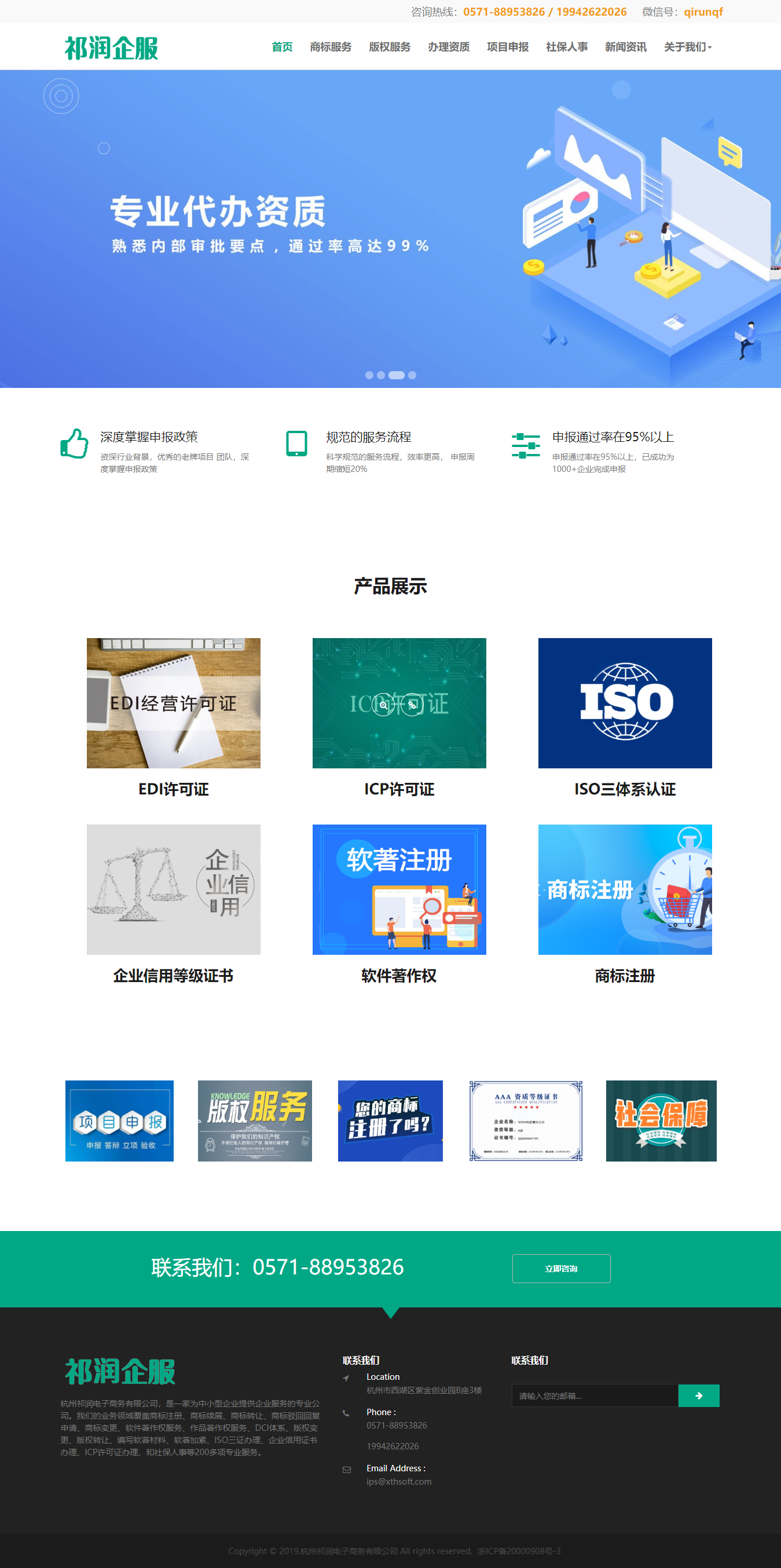Screen dimensions: 781x1568
Task: Submit email with green arrow button
Action: click(x=698, y=1395)
